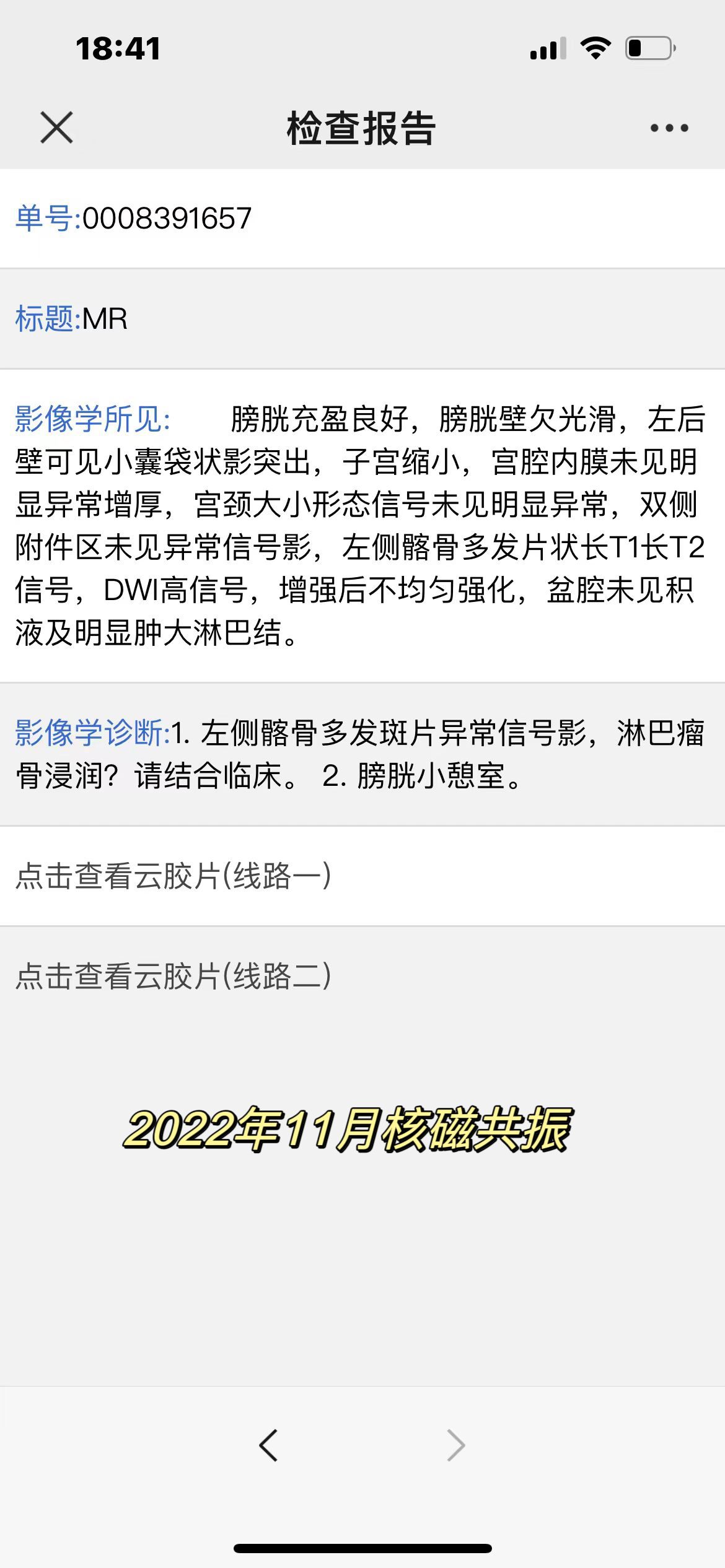Close the 检查报告 page

tap(56, 128)
